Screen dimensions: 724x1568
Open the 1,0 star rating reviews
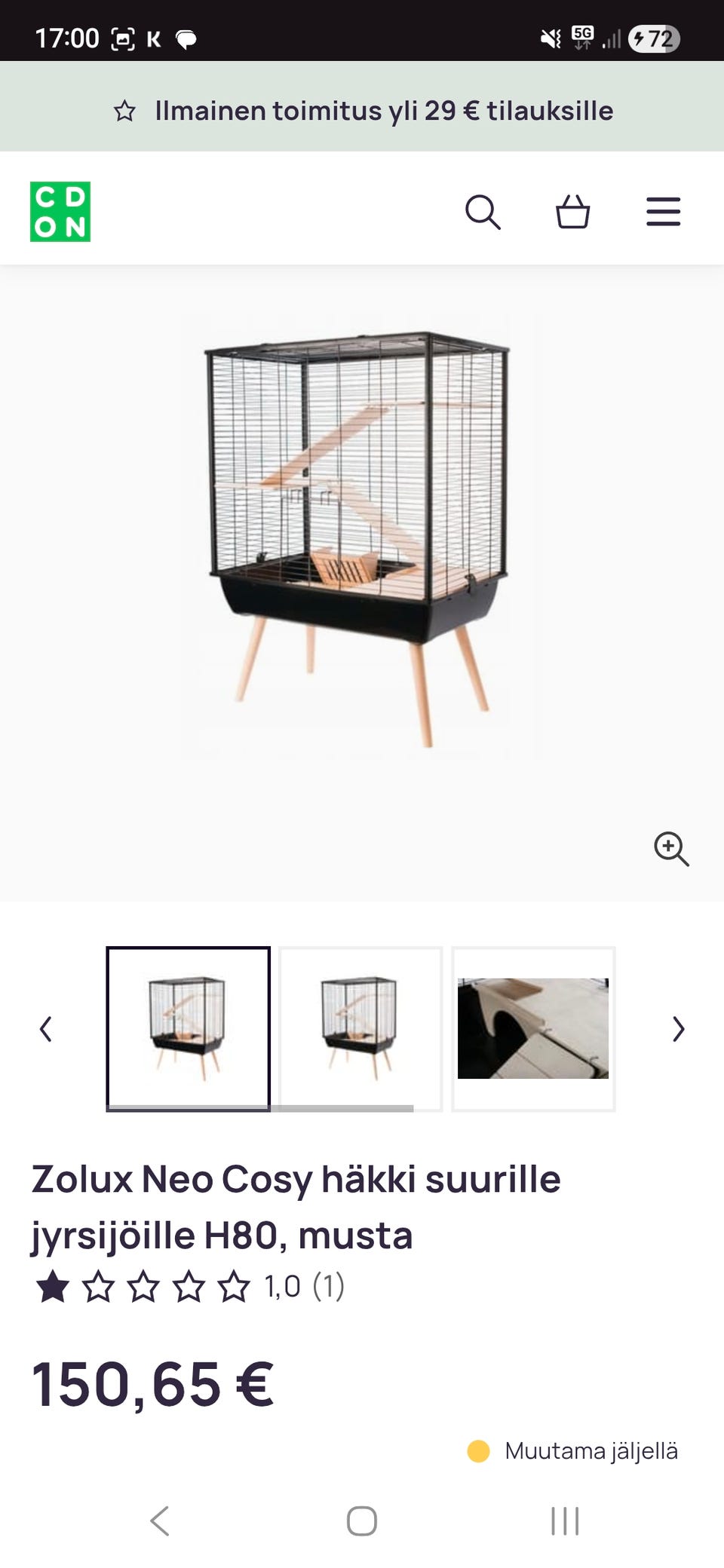click(189, 1287)
